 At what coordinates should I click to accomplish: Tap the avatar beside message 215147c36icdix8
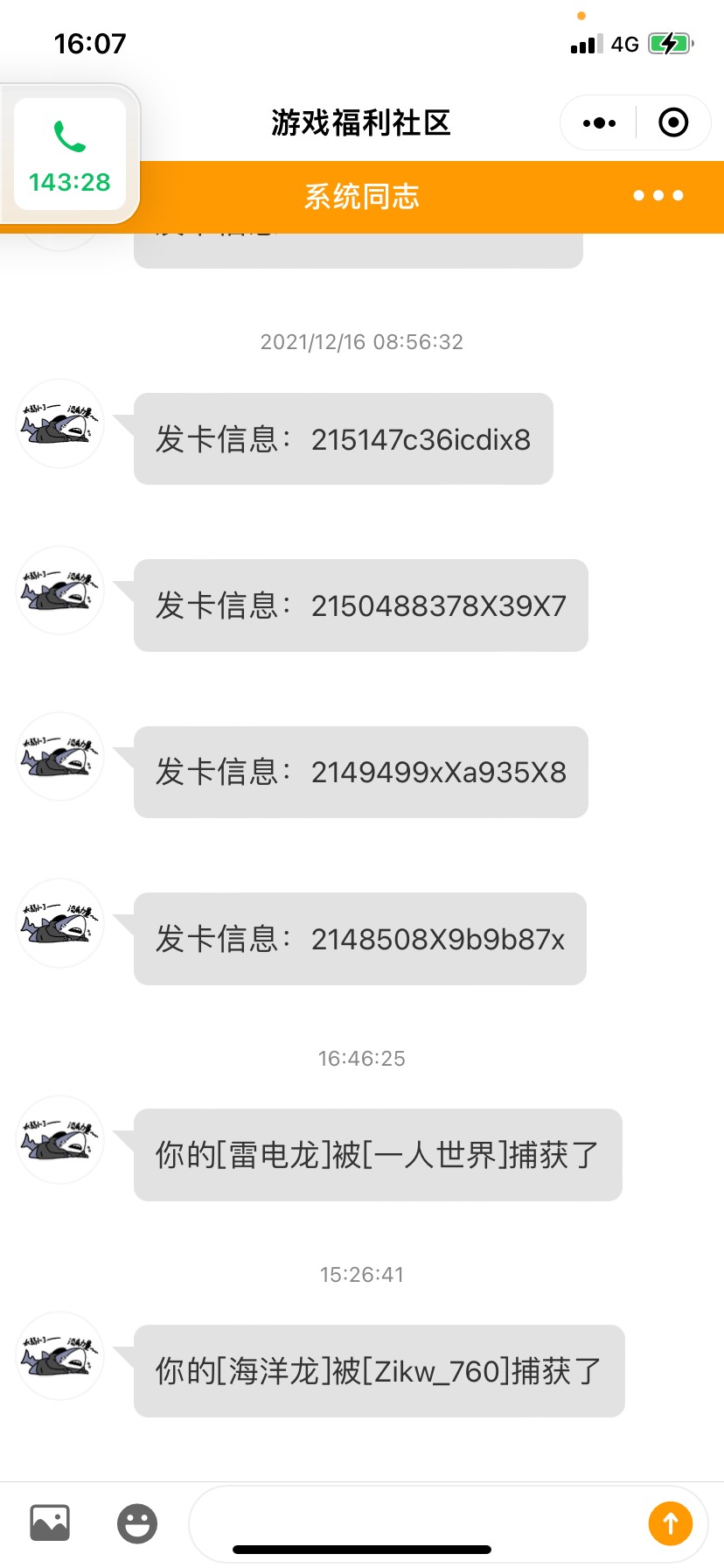click(x=60, y=423)
